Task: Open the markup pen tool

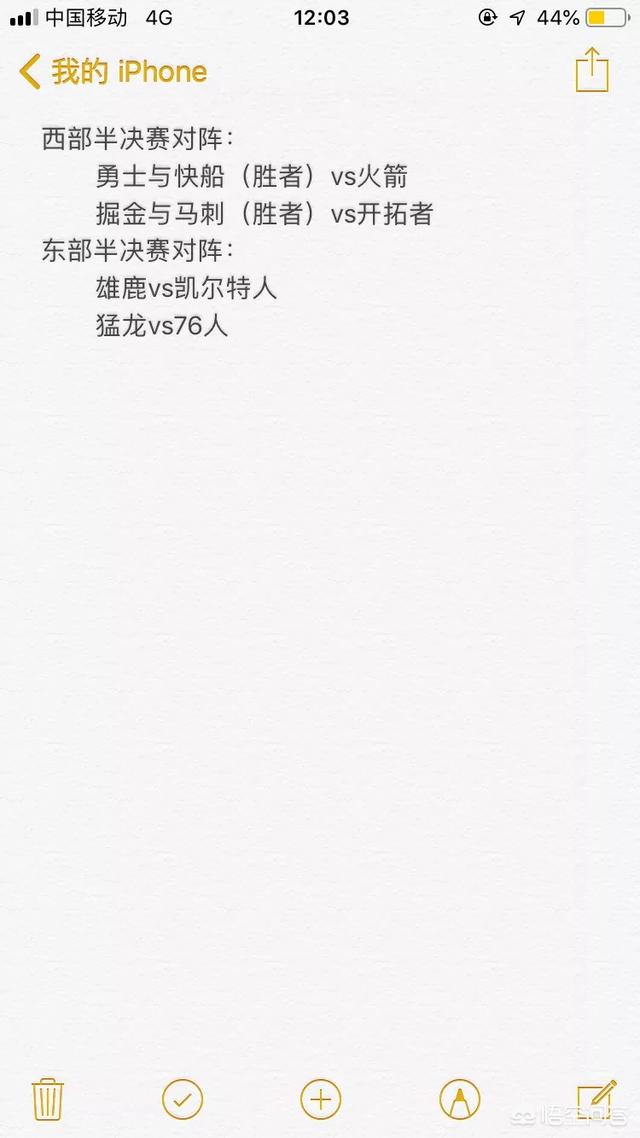Action: (x=459, y=1100)
